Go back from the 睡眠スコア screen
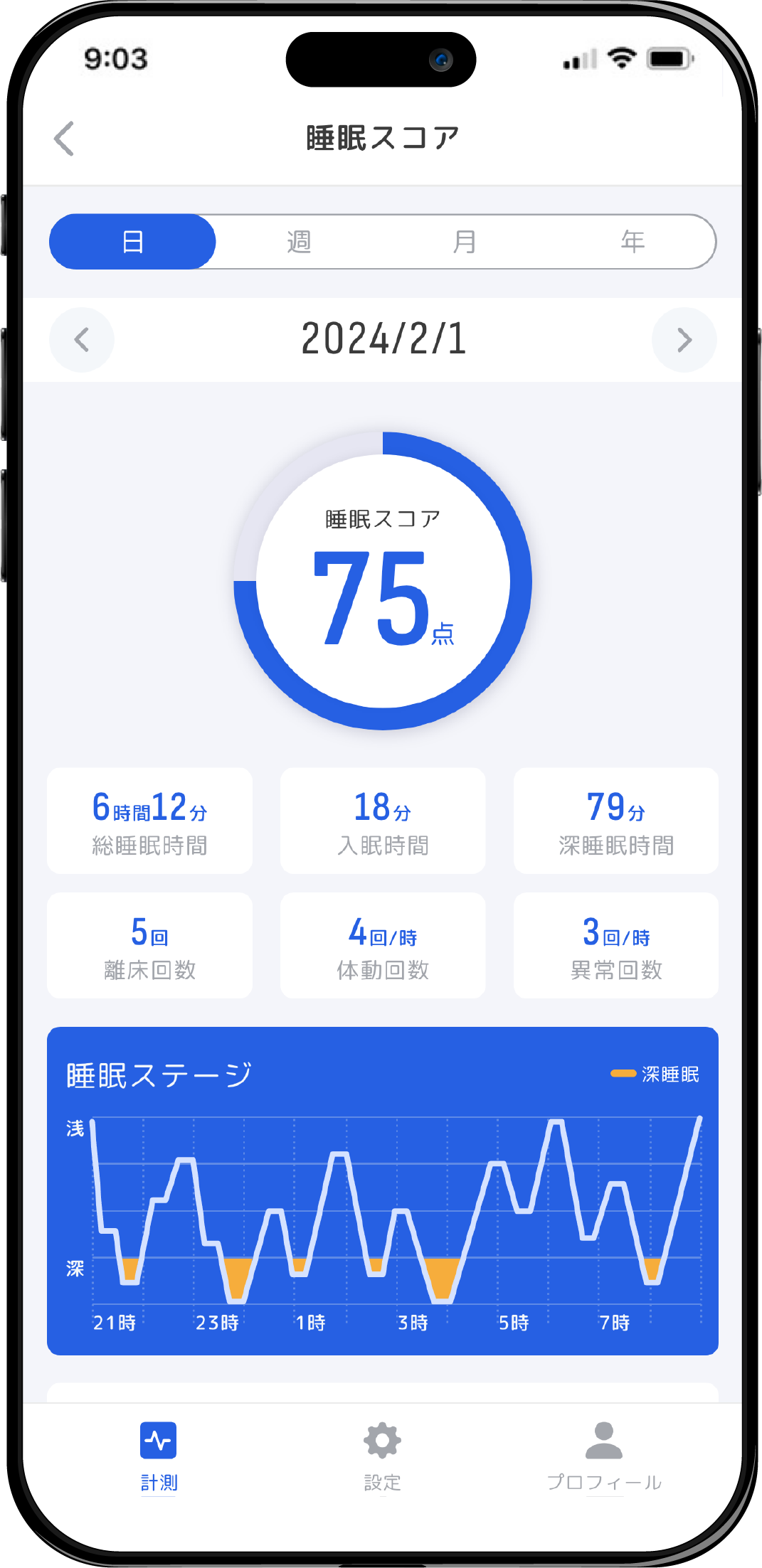This screenshot has height=1568, width=762. (65, 139)
